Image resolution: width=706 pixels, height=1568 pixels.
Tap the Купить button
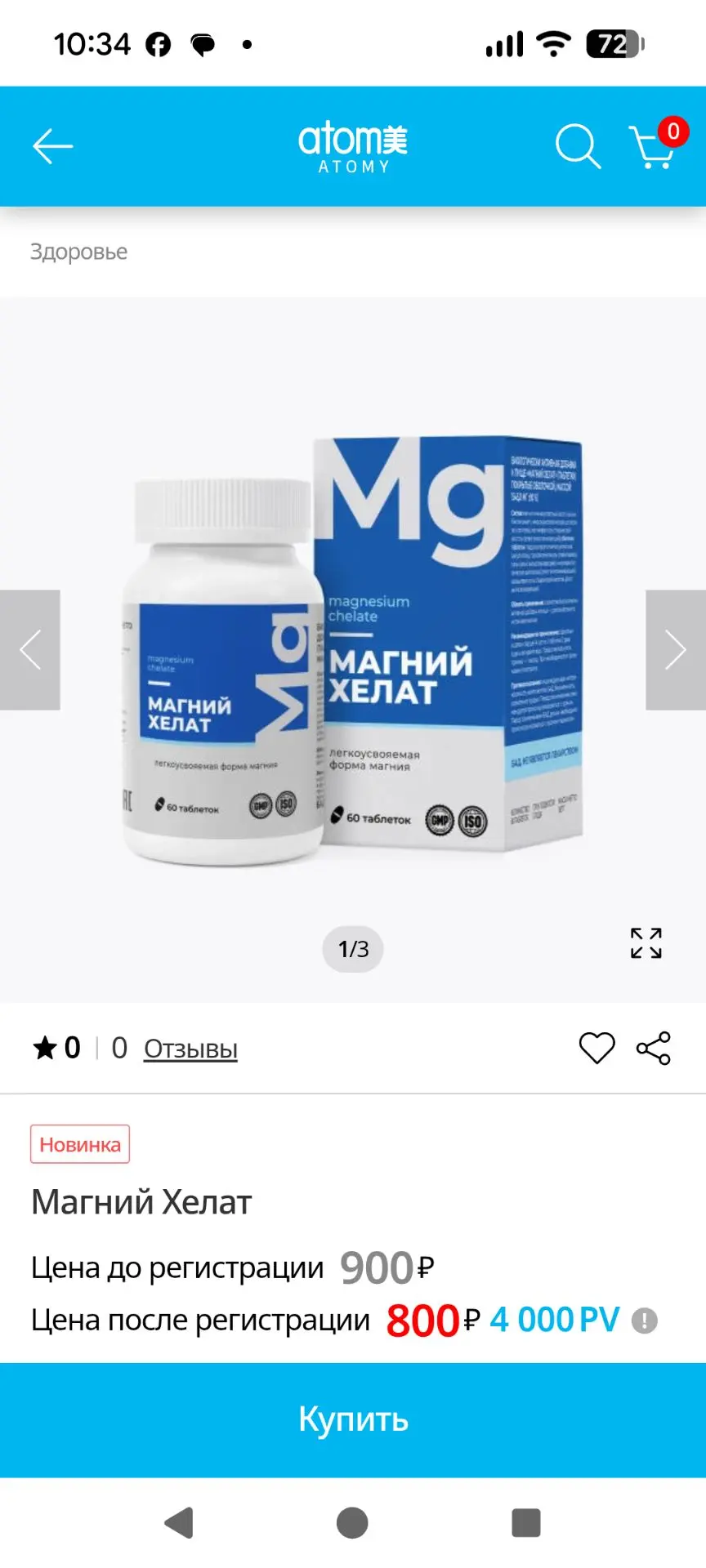point(353,1419)
